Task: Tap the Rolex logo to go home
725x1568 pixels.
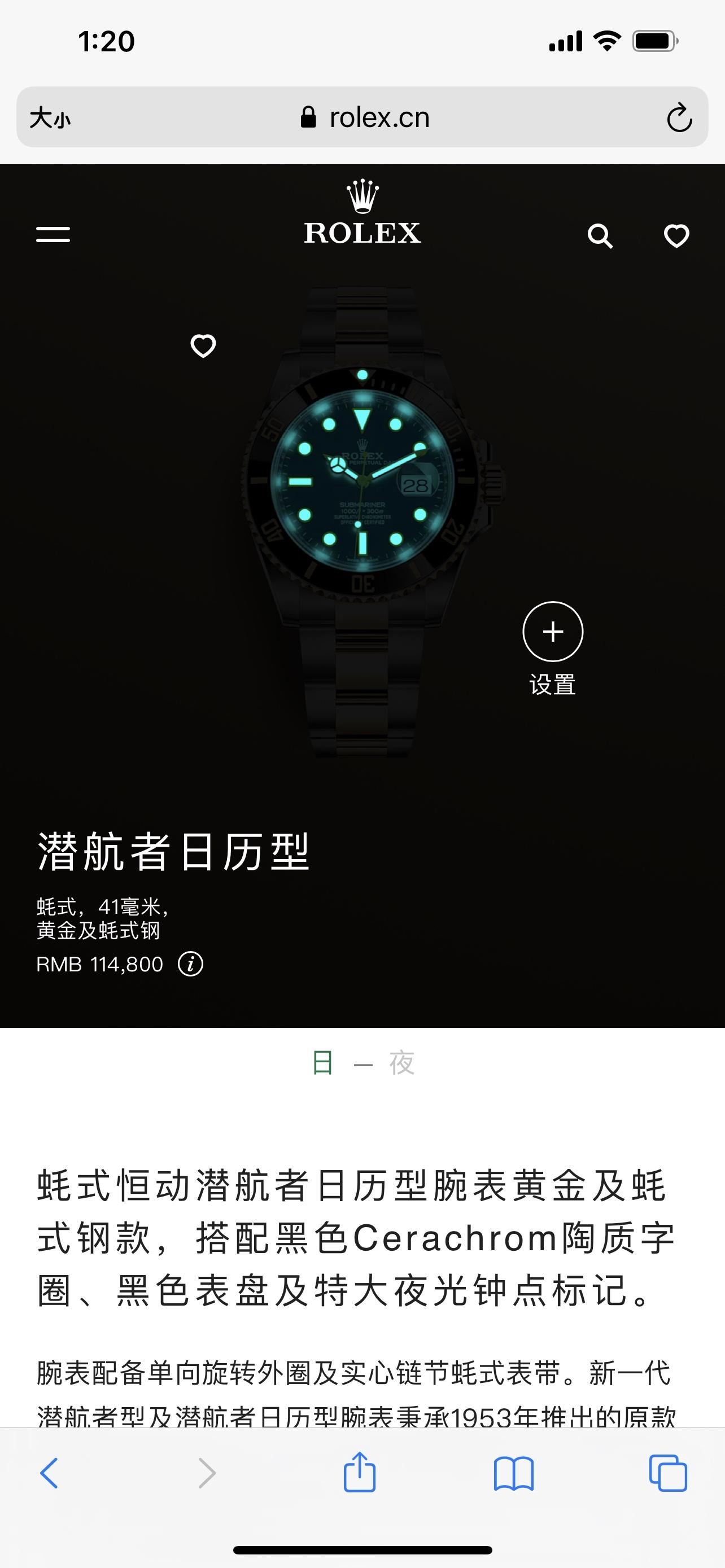Action: (362, 213)
